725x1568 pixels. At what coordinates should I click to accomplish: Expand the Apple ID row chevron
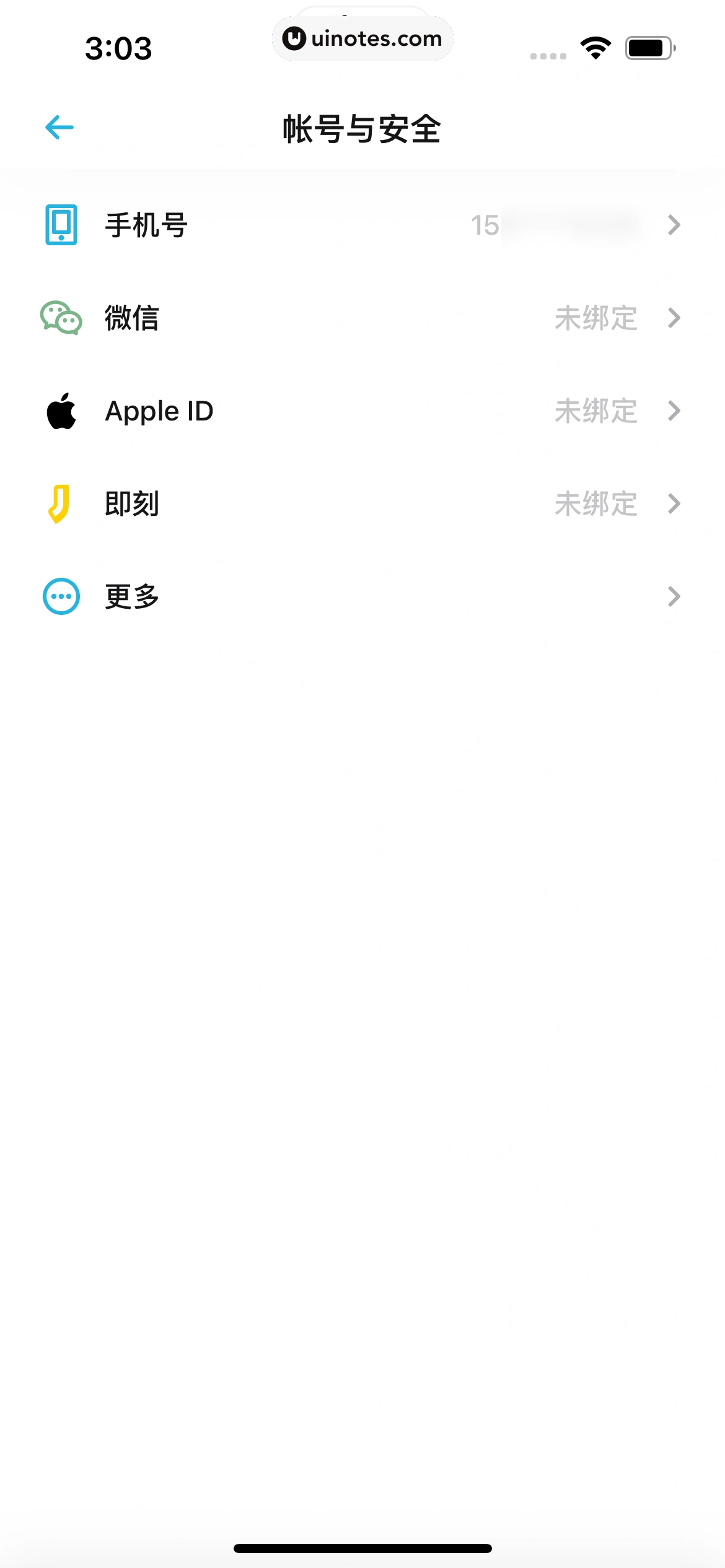click(x=674, y=411)
